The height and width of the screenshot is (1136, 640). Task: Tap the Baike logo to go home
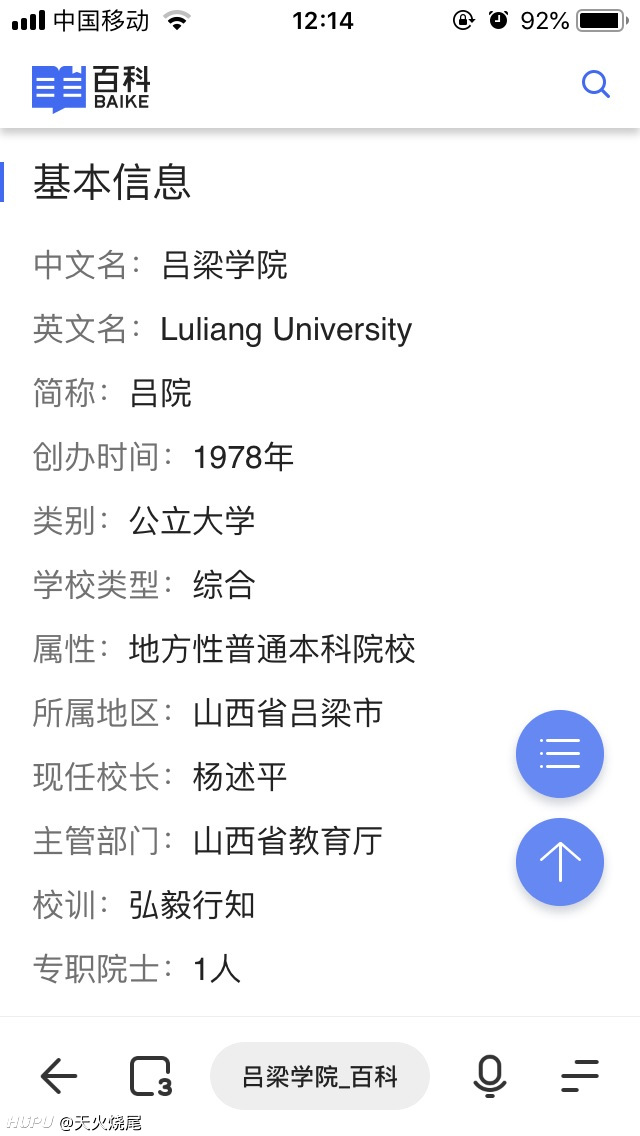91,89
